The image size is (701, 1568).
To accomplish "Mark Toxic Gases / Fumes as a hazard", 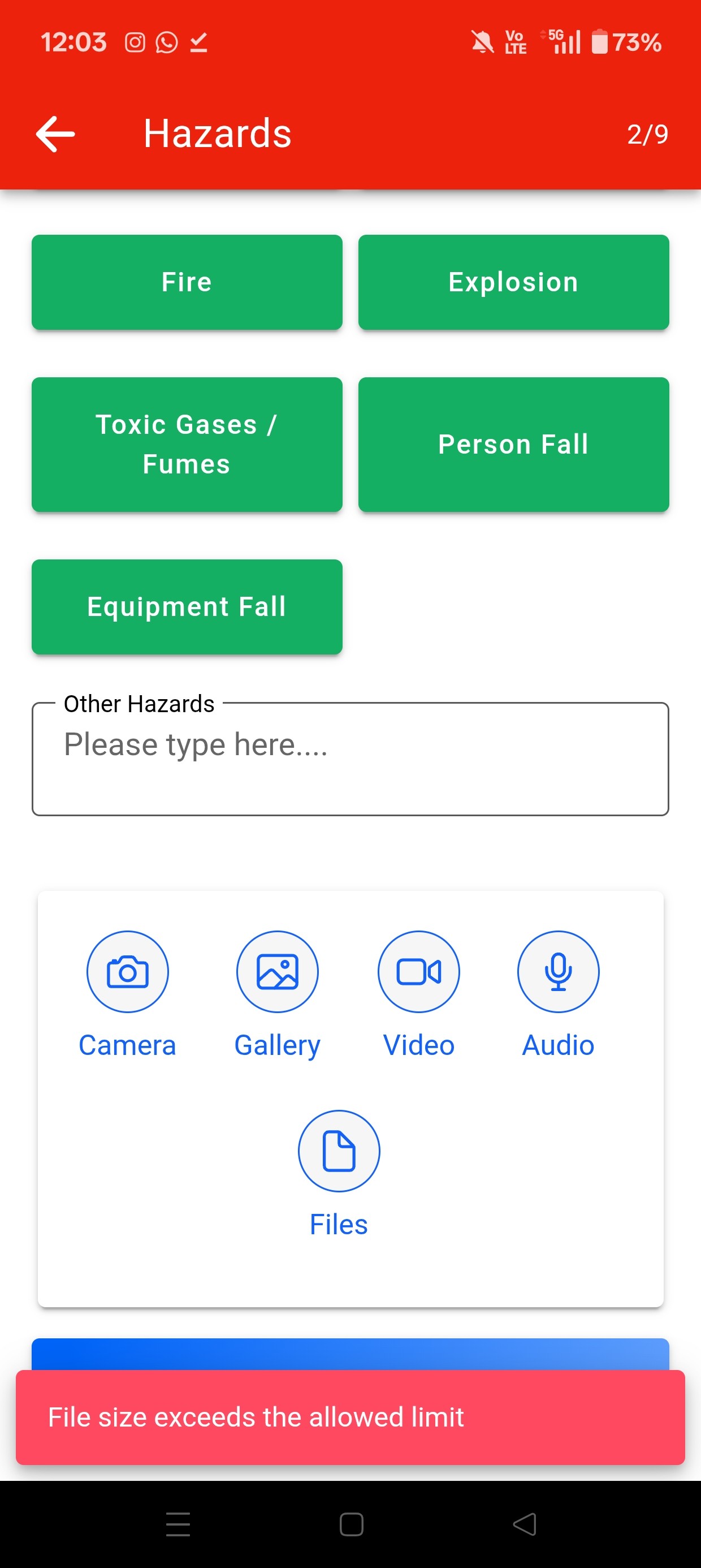I will (187, 445).
